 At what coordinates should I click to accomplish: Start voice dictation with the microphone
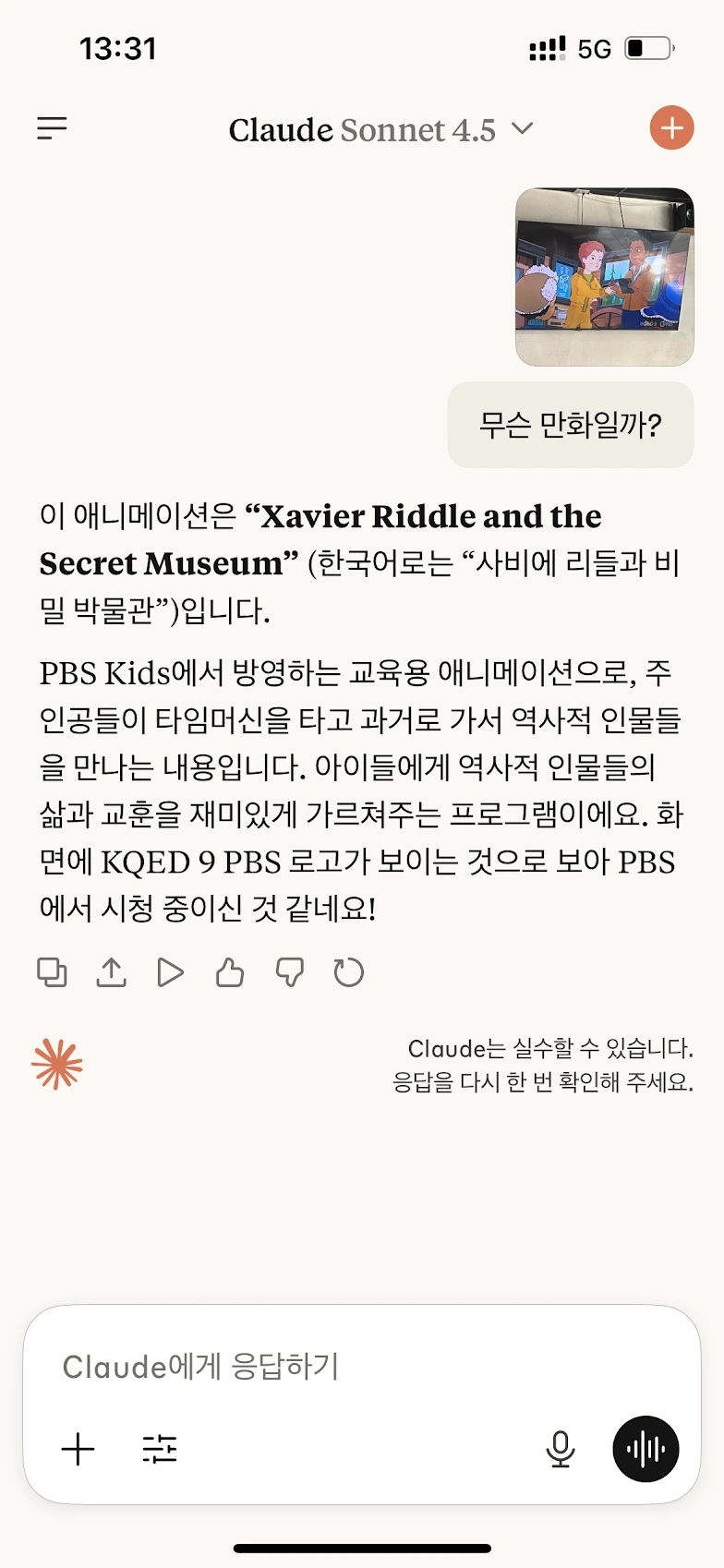click(x=561, y=1449)
